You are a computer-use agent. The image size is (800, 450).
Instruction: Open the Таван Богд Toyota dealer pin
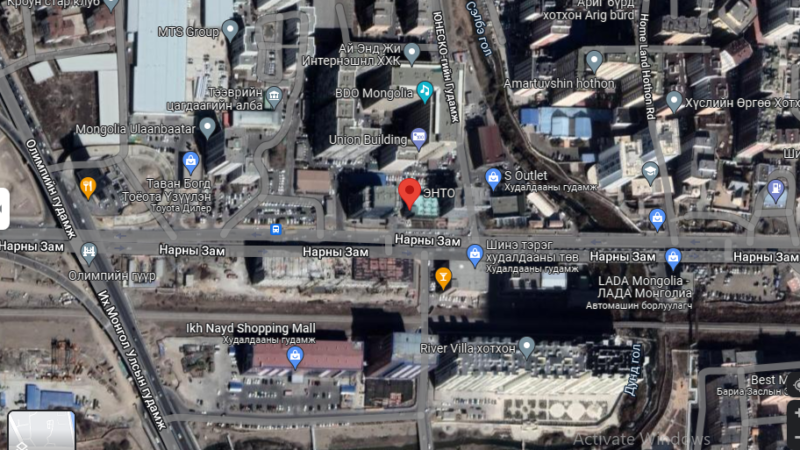point(191,162)
